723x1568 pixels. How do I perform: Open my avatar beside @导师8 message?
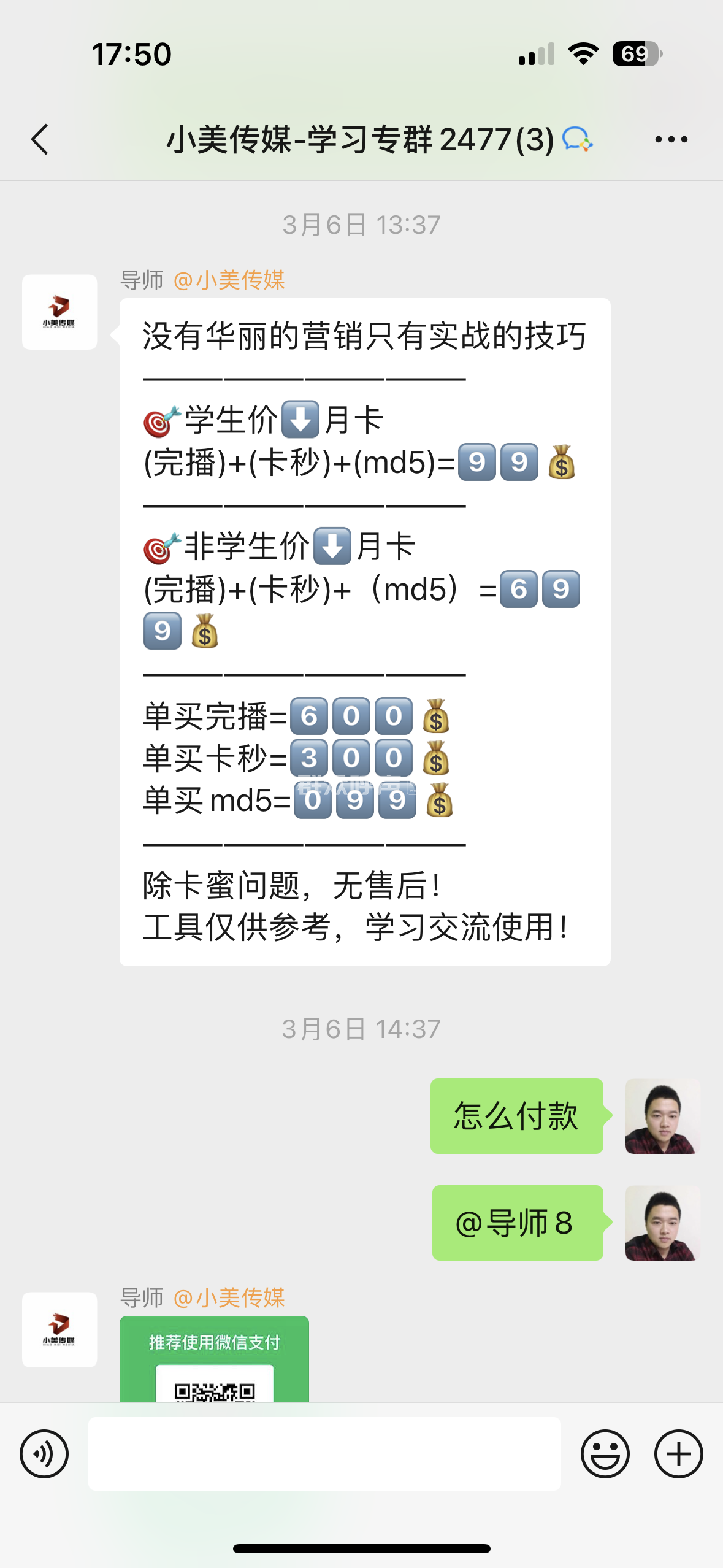[662, 1223]
